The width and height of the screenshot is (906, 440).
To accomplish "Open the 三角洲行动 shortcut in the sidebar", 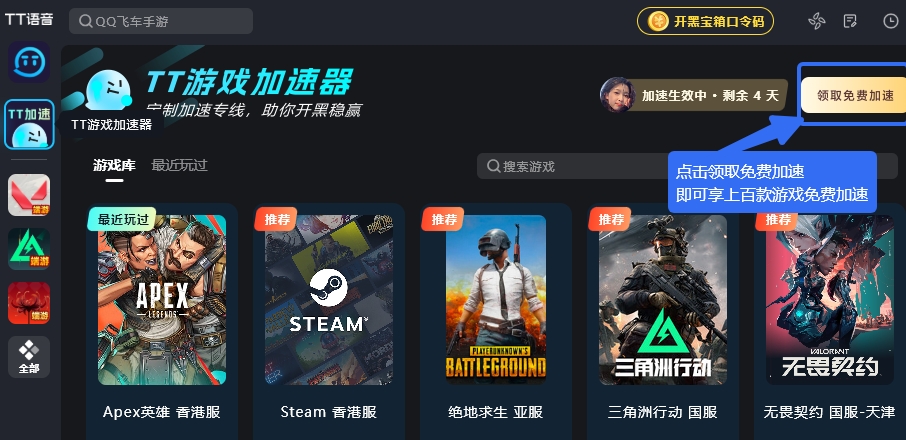I will tap(29, 249).
